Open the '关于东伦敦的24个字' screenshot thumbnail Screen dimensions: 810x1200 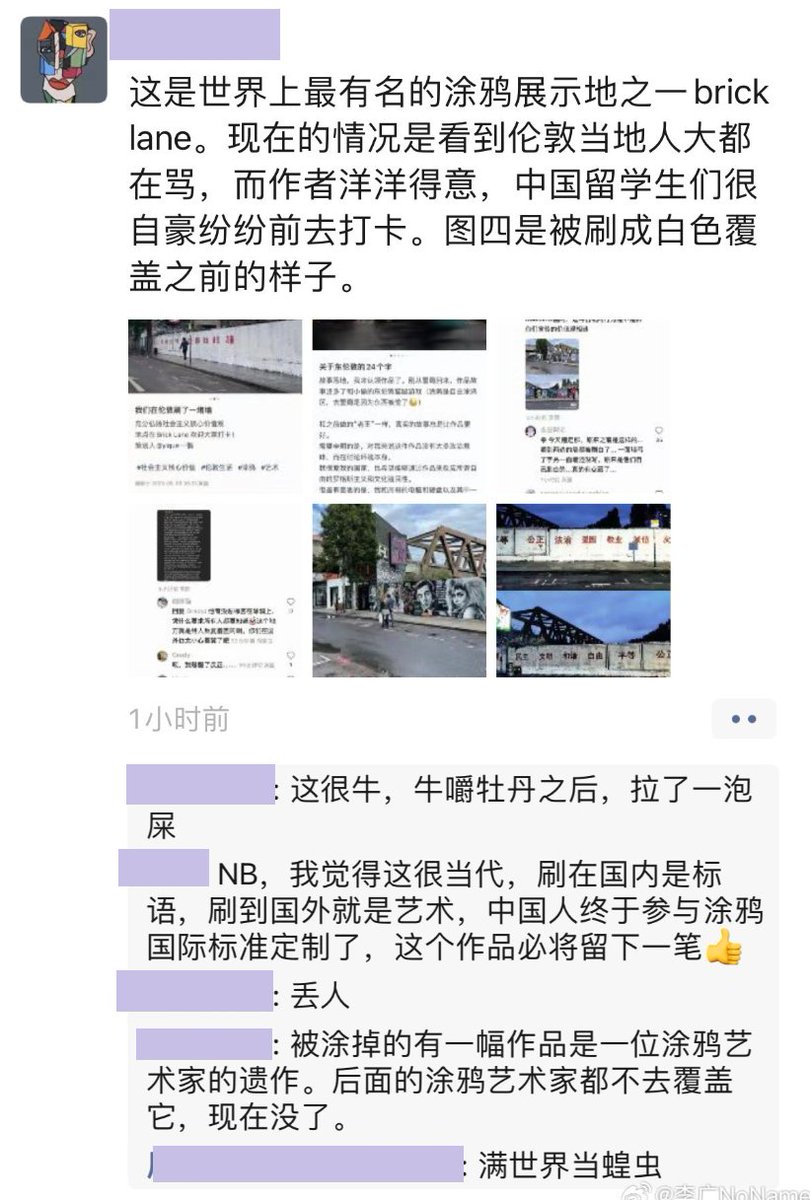tap(400, 400)
